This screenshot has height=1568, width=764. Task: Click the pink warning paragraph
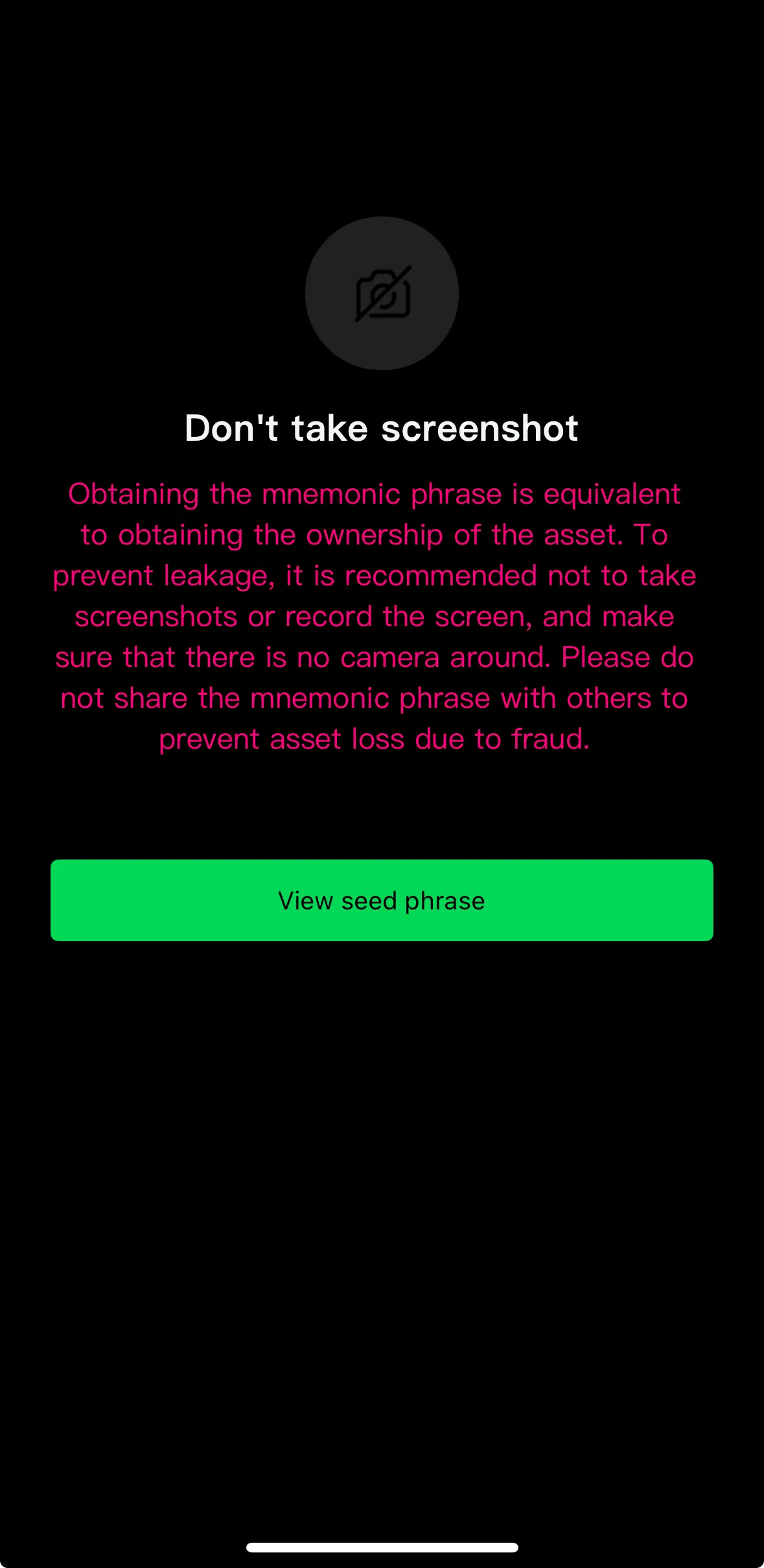[382, 616]
